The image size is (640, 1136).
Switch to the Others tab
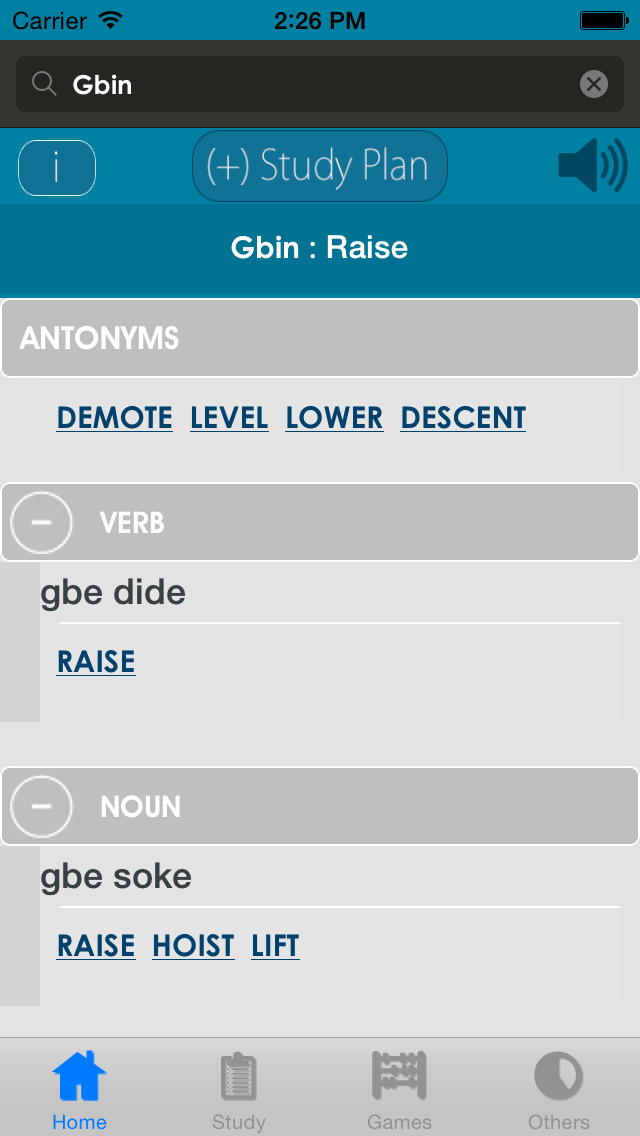(x=559, y=1090)
